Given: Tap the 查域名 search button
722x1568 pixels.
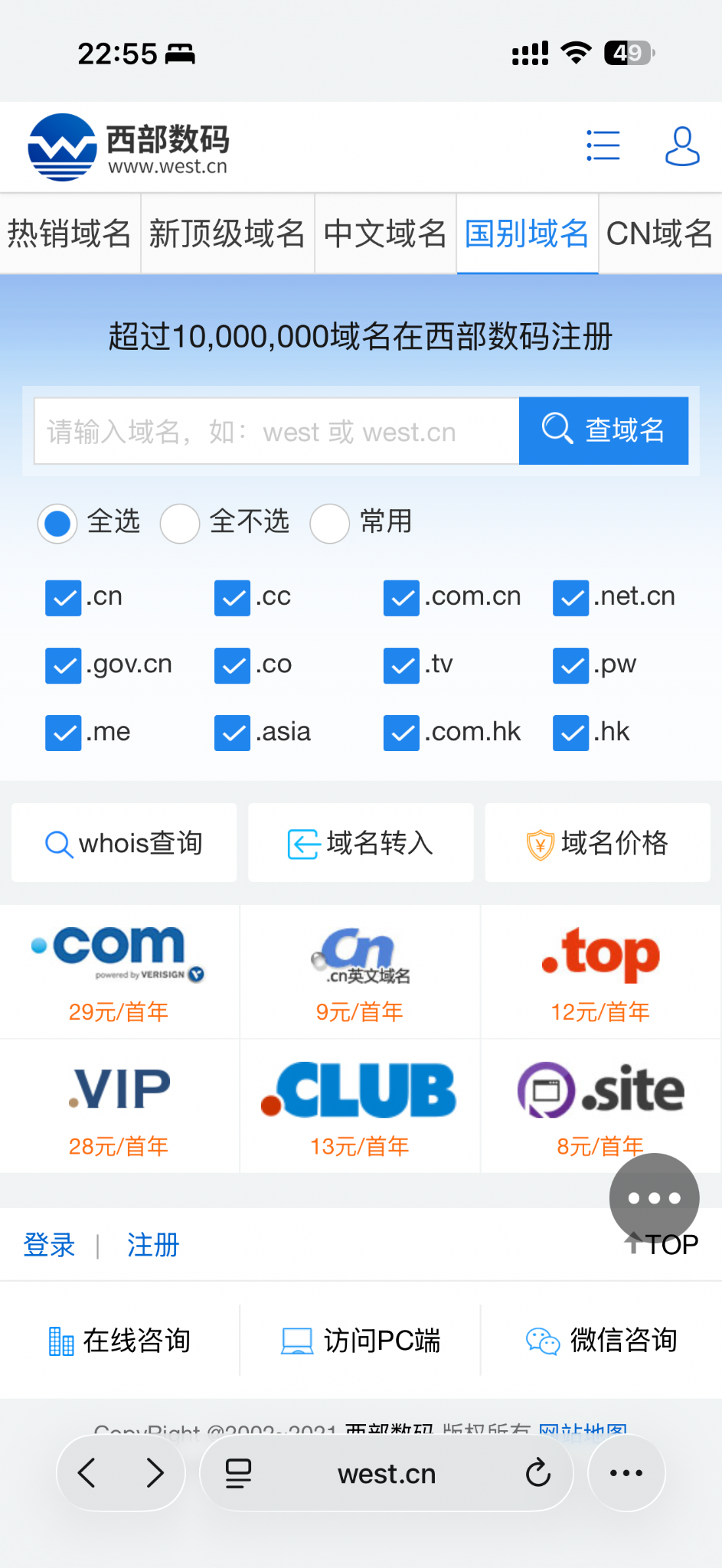Looking at the screenshot, I should (x=603, y=430).
